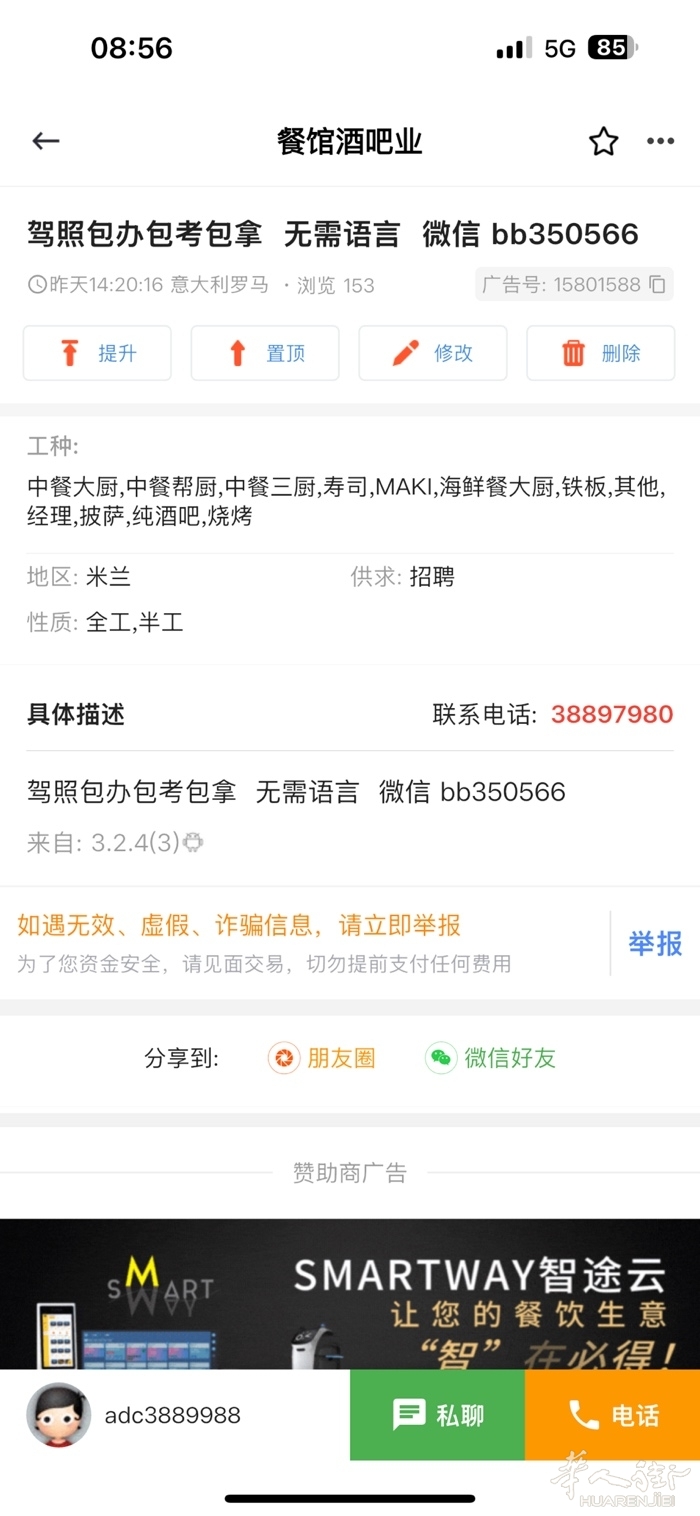Edit the listing via 修改
The width and height of the screenshot is (700, 1516).
click(433, 353)
